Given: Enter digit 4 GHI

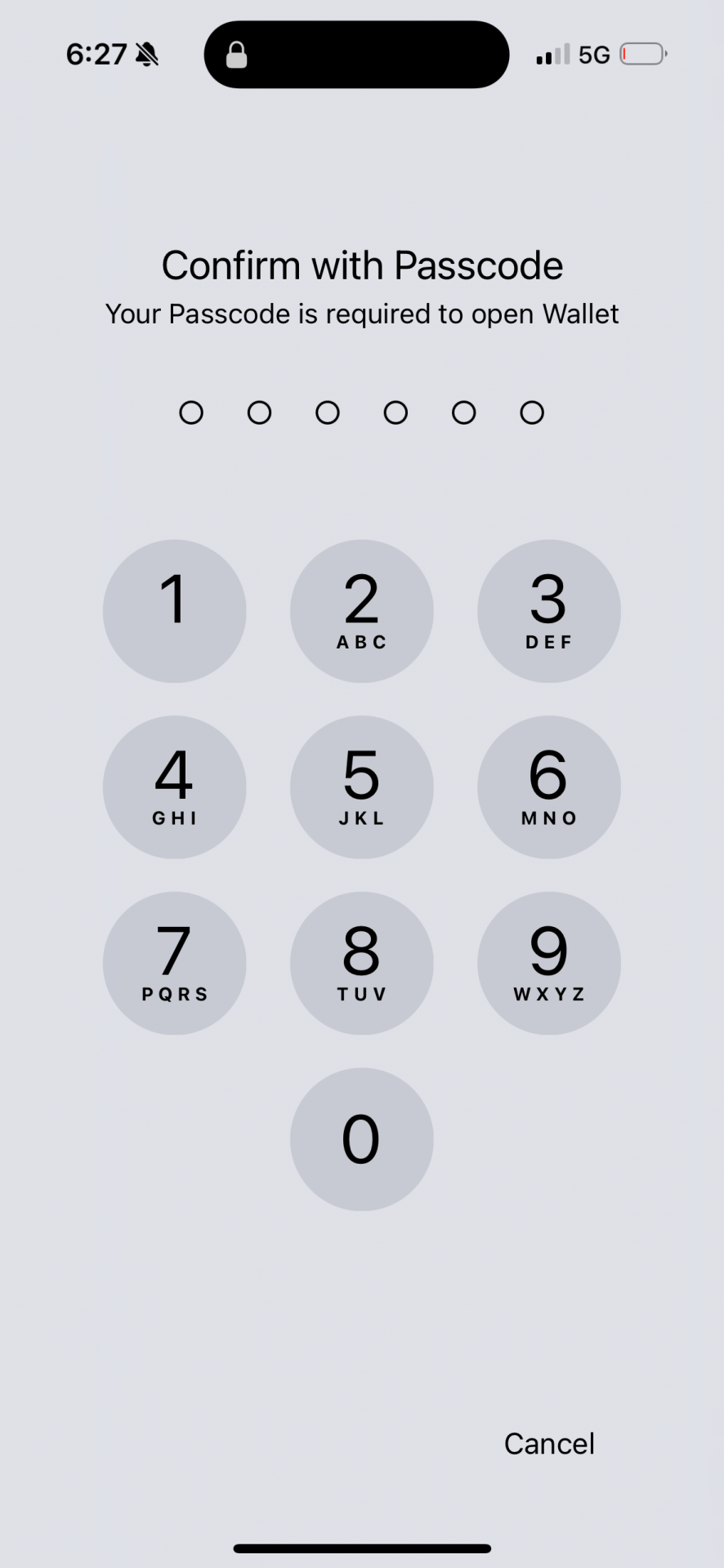Looking at the screenshot, I should [174, 787].
